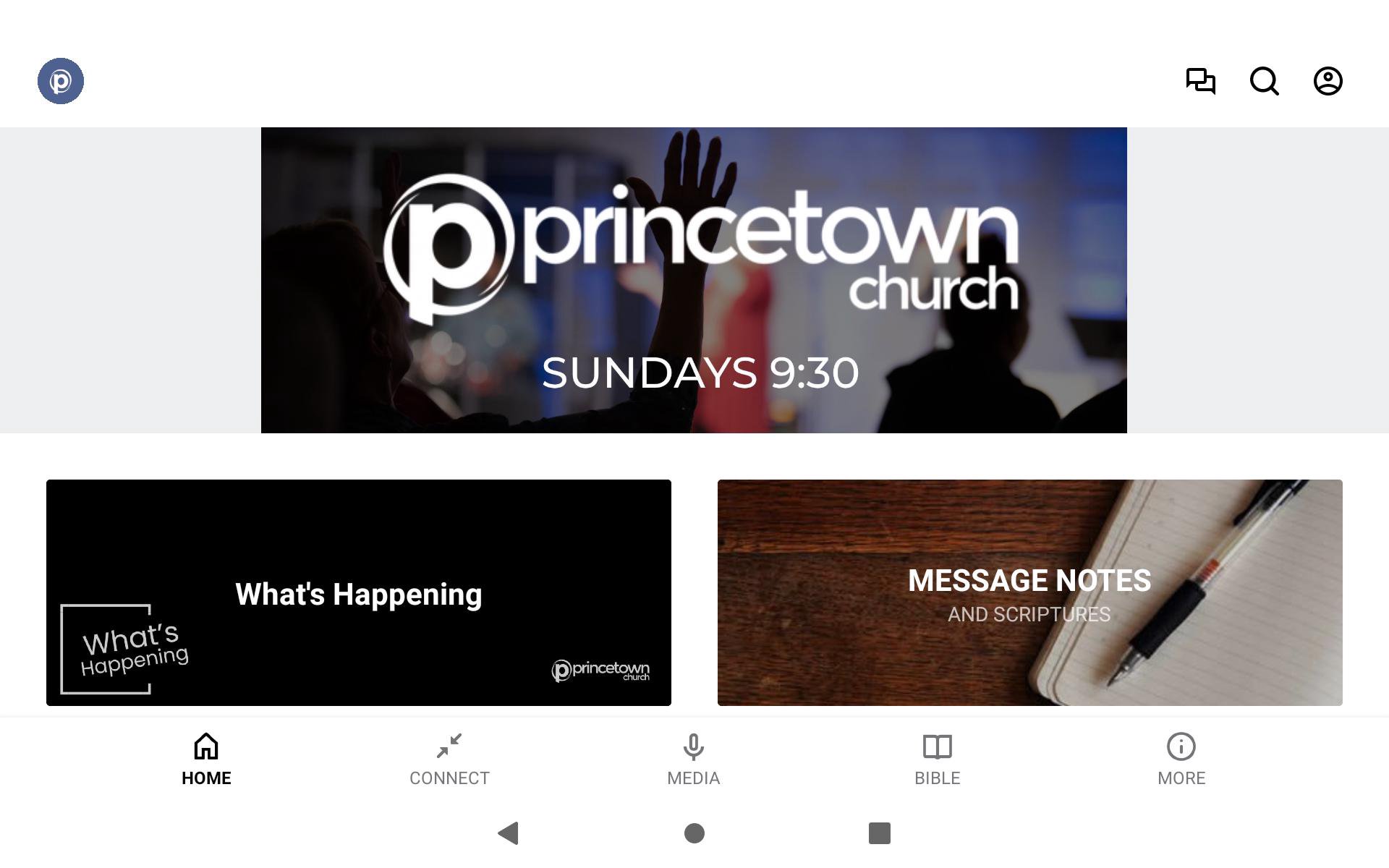Screen dimensions: 1389x868
Task: Go back using system back button
Action: [509, 833]
